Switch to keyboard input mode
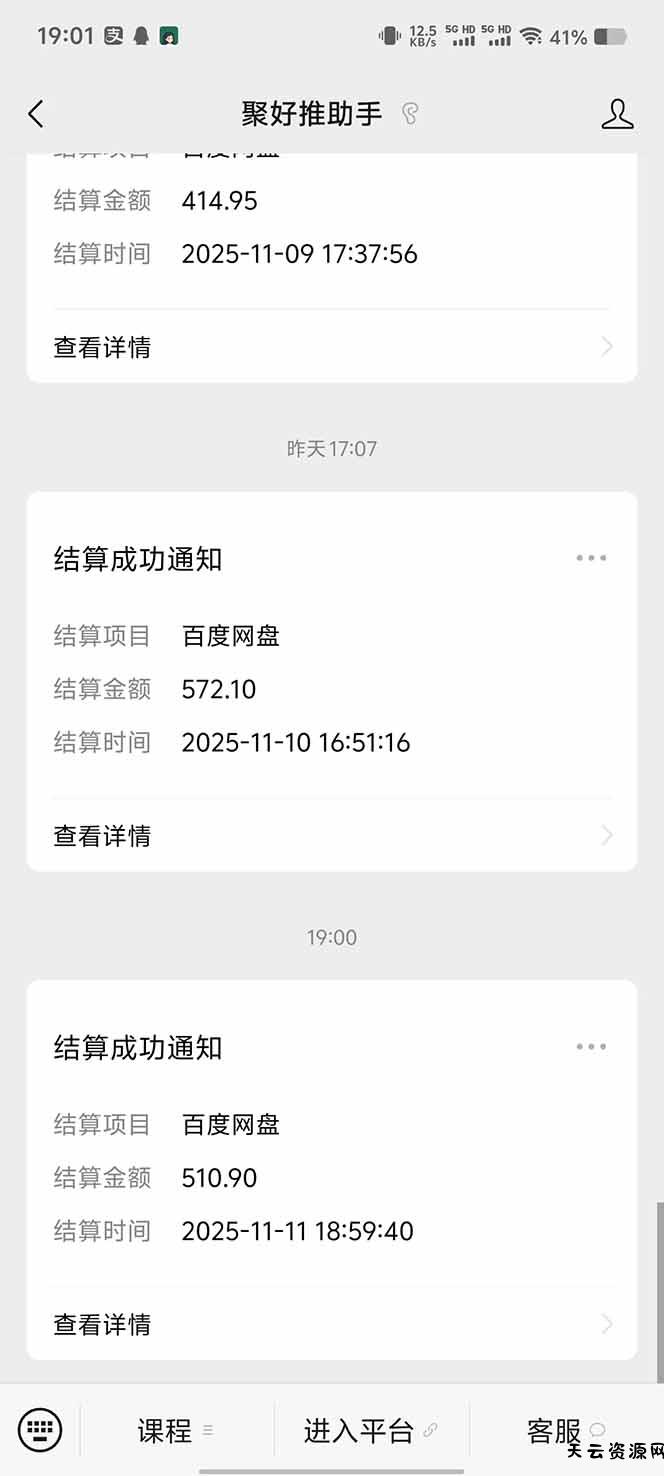This screenshot has width=664, height=1476. click(x=40, y=1429)
